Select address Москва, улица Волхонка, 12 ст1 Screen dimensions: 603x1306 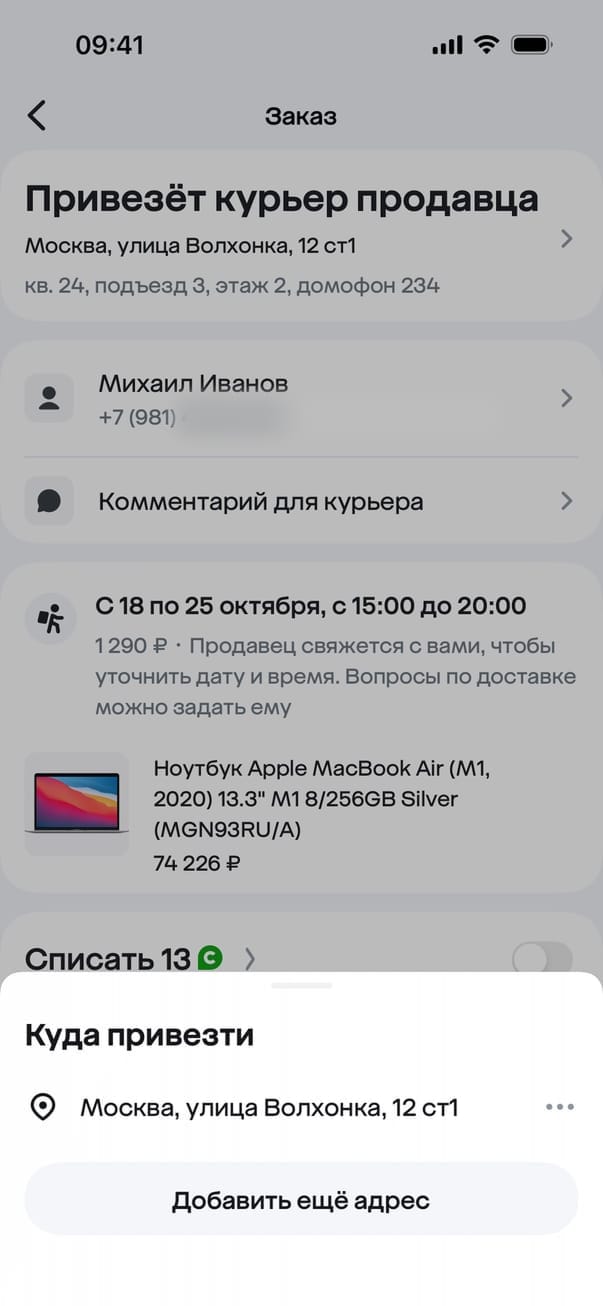(270, 1108)
